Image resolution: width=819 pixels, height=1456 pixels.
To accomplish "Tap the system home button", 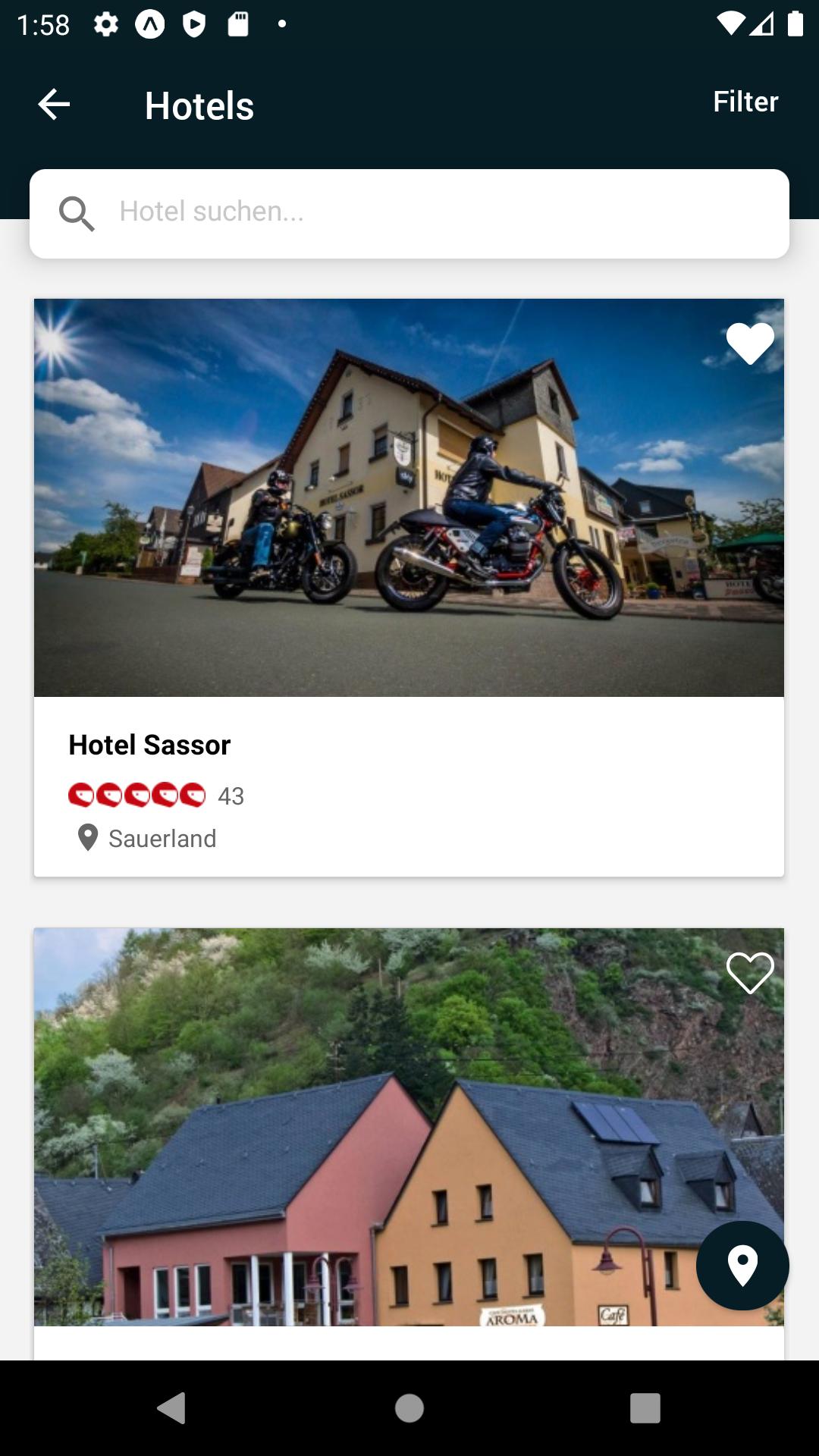I will pyautogui.click(x=409, y=1408).
